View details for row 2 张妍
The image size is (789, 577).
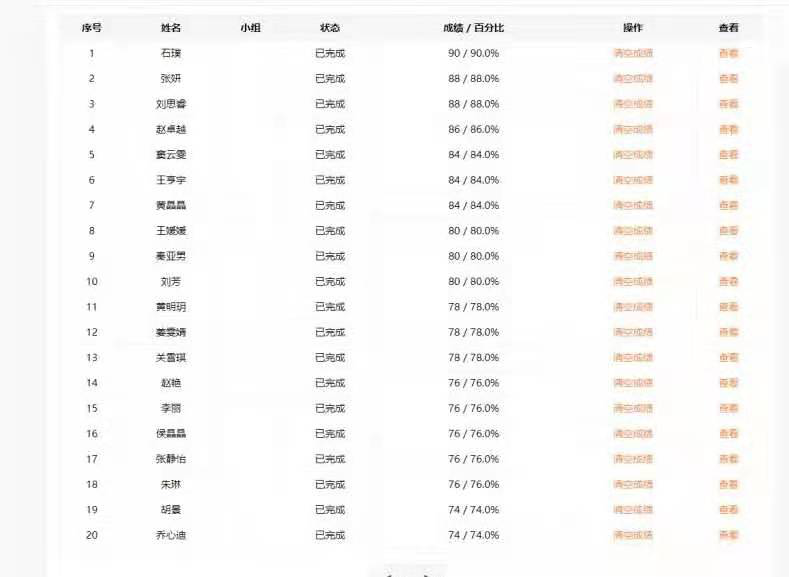point(728,78)
